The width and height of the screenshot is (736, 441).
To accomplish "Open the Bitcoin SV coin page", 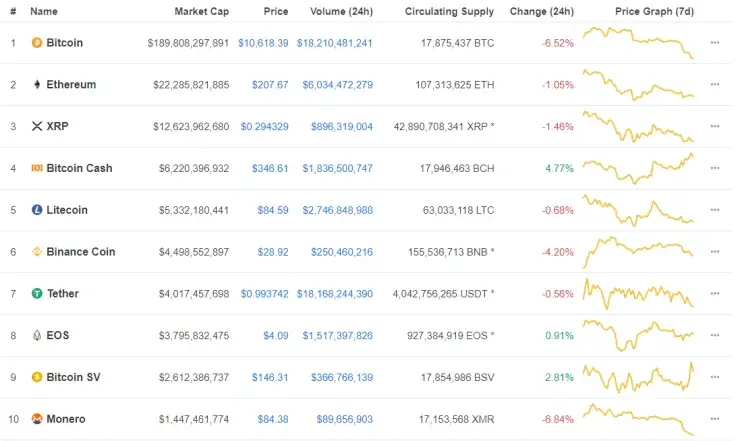I will pos(70,377).
